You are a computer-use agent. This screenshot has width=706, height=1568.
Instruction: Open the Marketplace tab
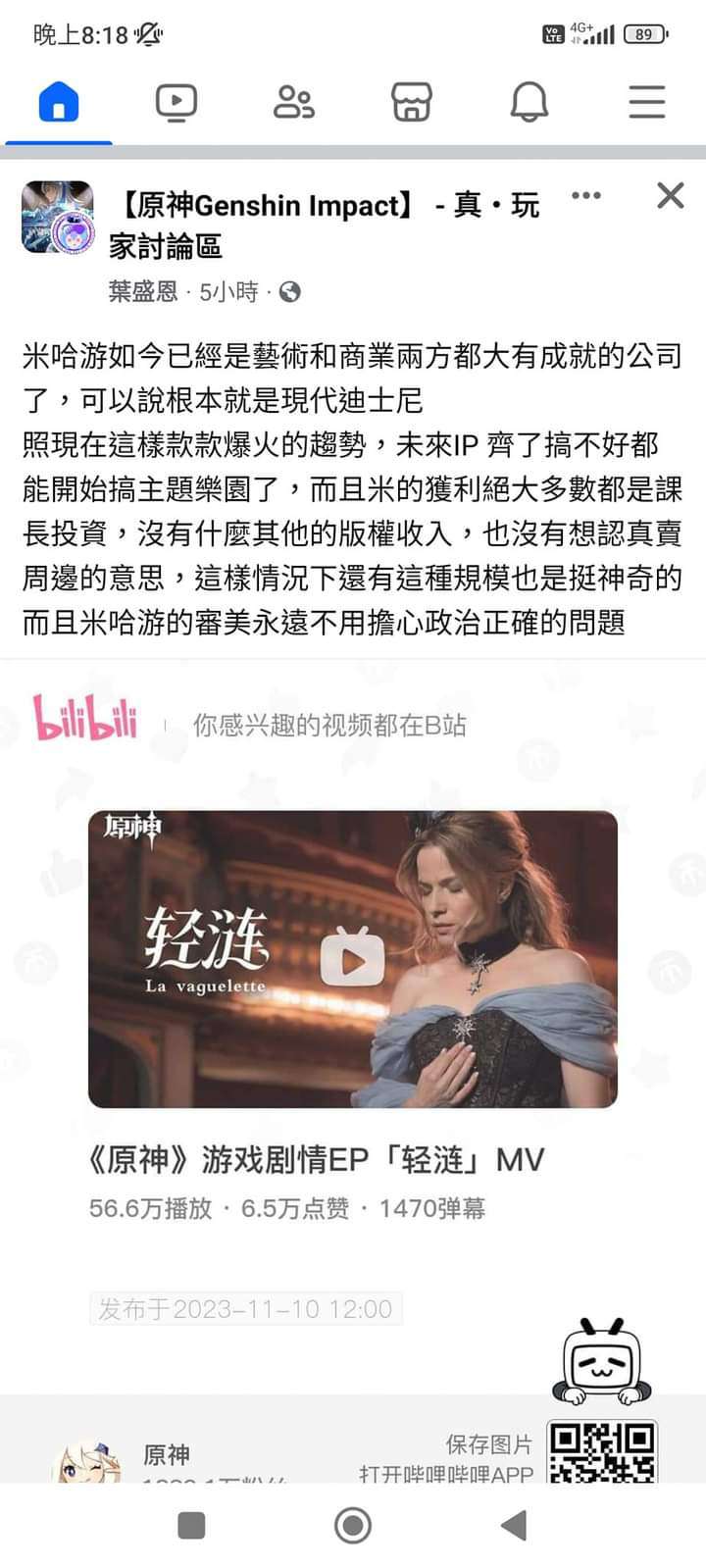click(x=412, y=102)
